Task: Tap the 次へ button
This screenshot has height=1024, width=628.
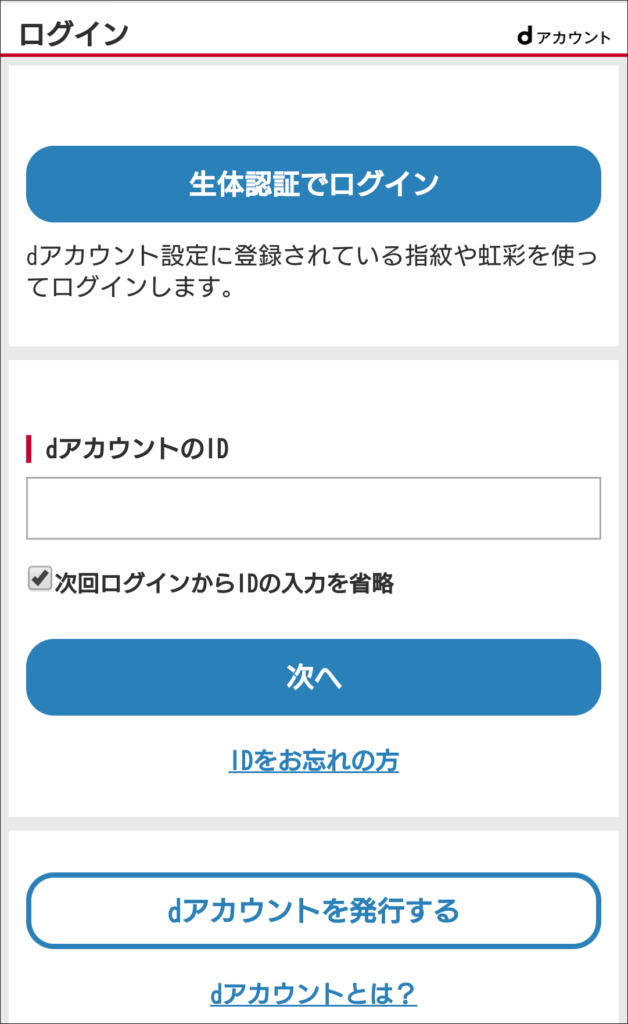Action: (313, 677)
